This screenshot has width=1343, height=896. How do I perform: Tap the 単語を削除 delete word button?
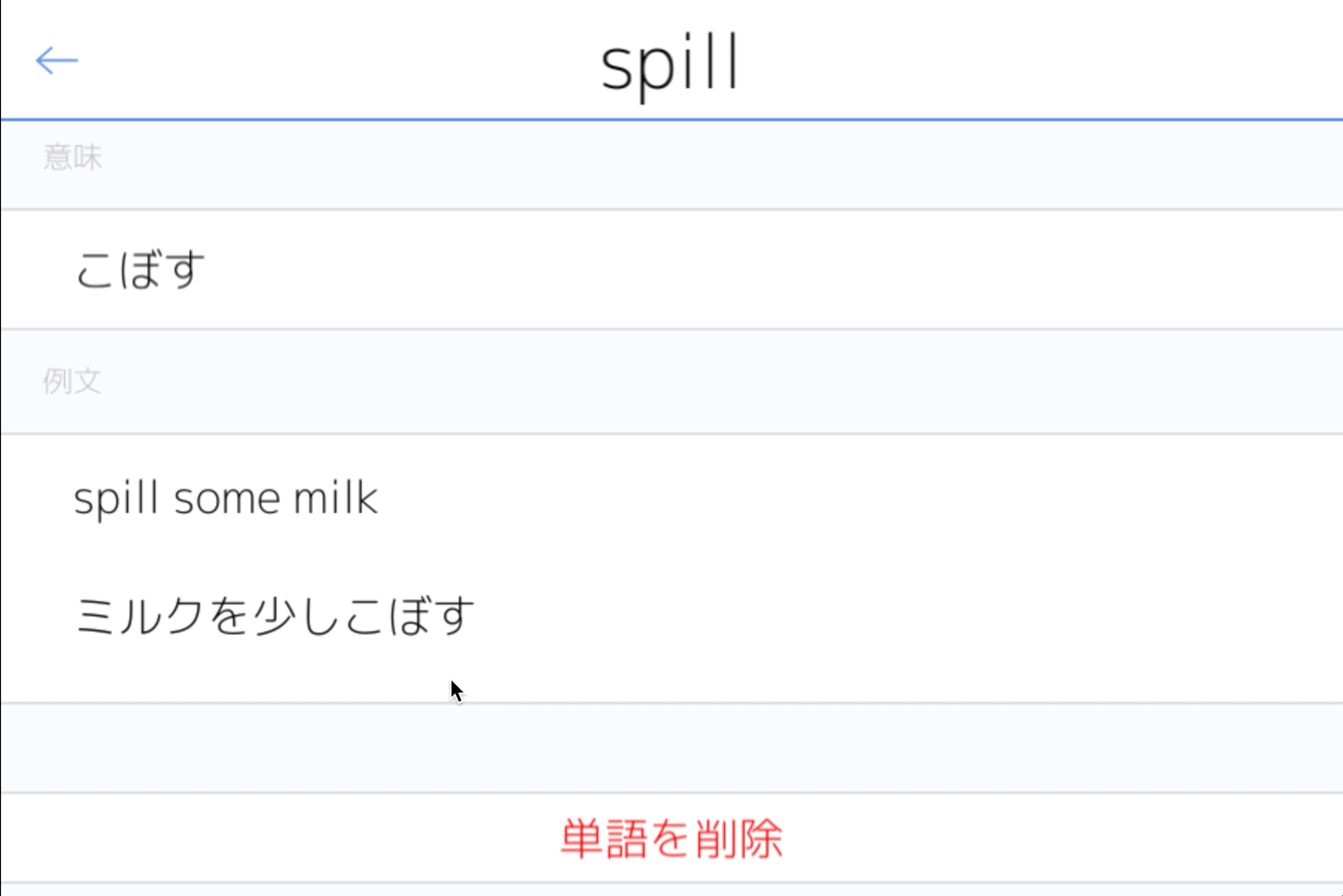click(x=671, y=838)
